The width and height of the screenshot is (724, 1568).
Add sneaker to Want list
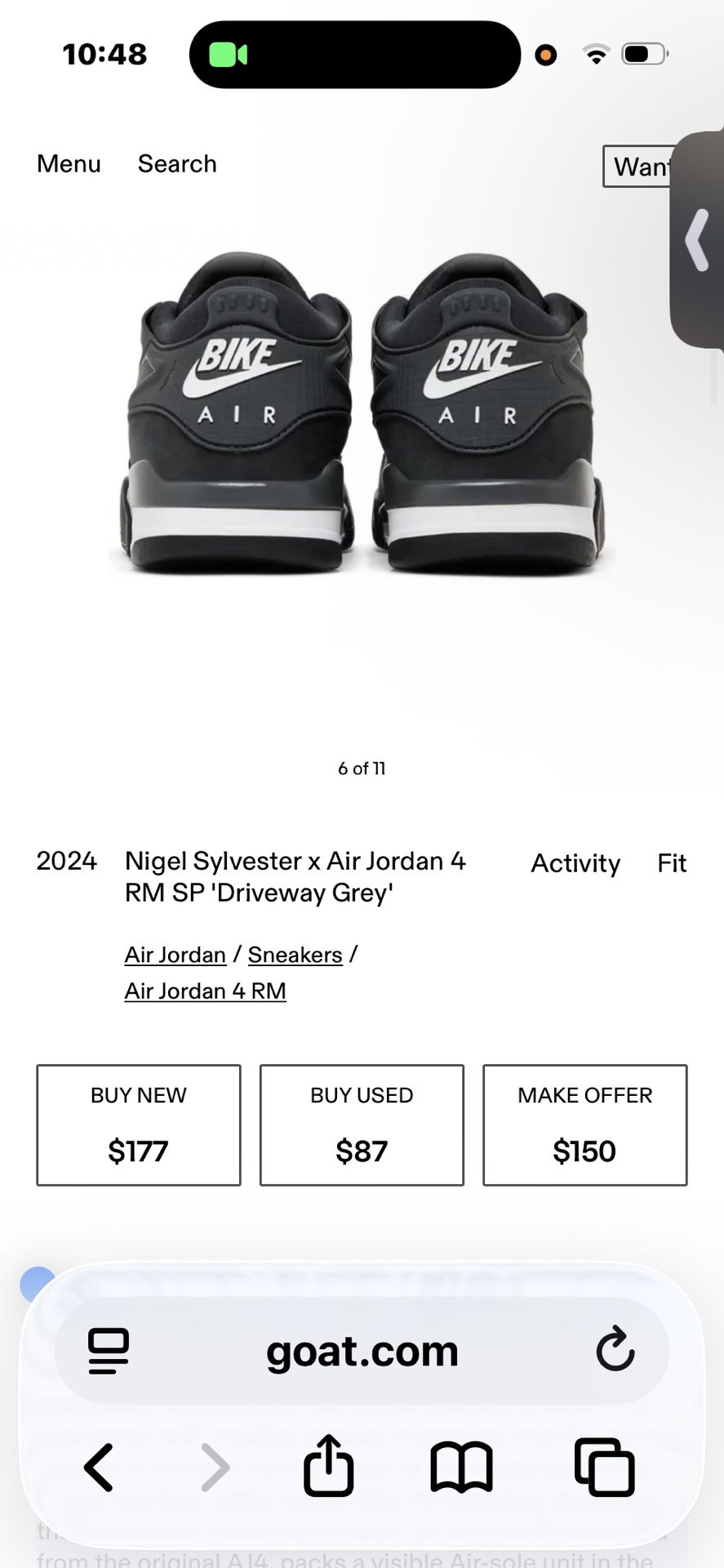pyautogui.click(x=637, y=167)
